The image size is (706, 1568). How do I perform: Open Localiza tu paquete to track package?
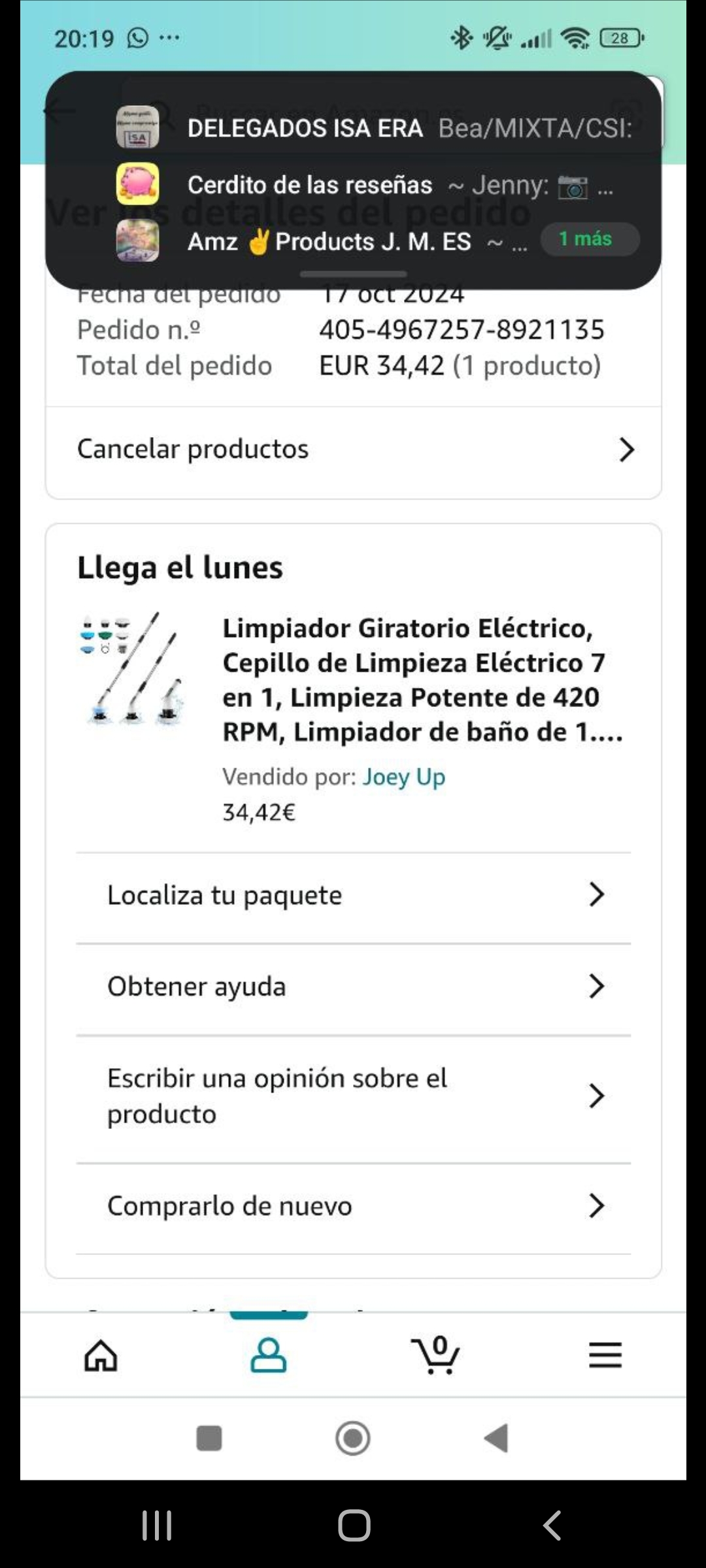click(353, 895)
